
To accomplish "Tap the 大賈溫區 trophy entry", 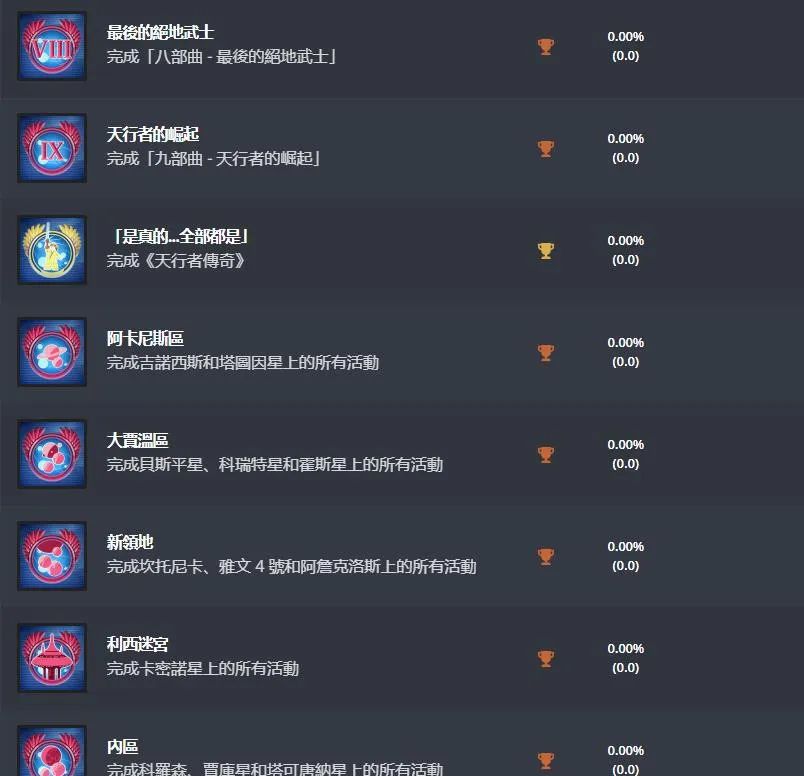I will pos(137,441).
